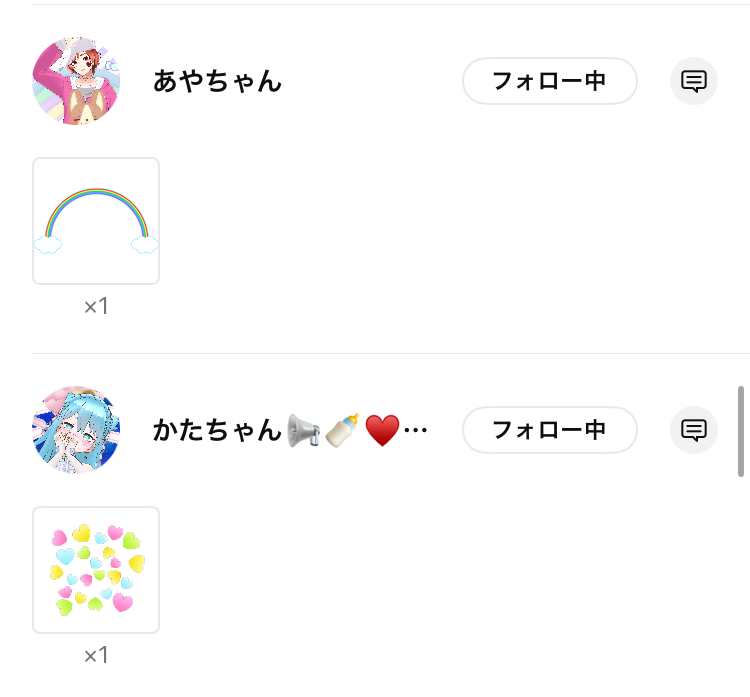Message かたちゃん via the chat icon
Screen dimensions: 750x697
(693, 430)
